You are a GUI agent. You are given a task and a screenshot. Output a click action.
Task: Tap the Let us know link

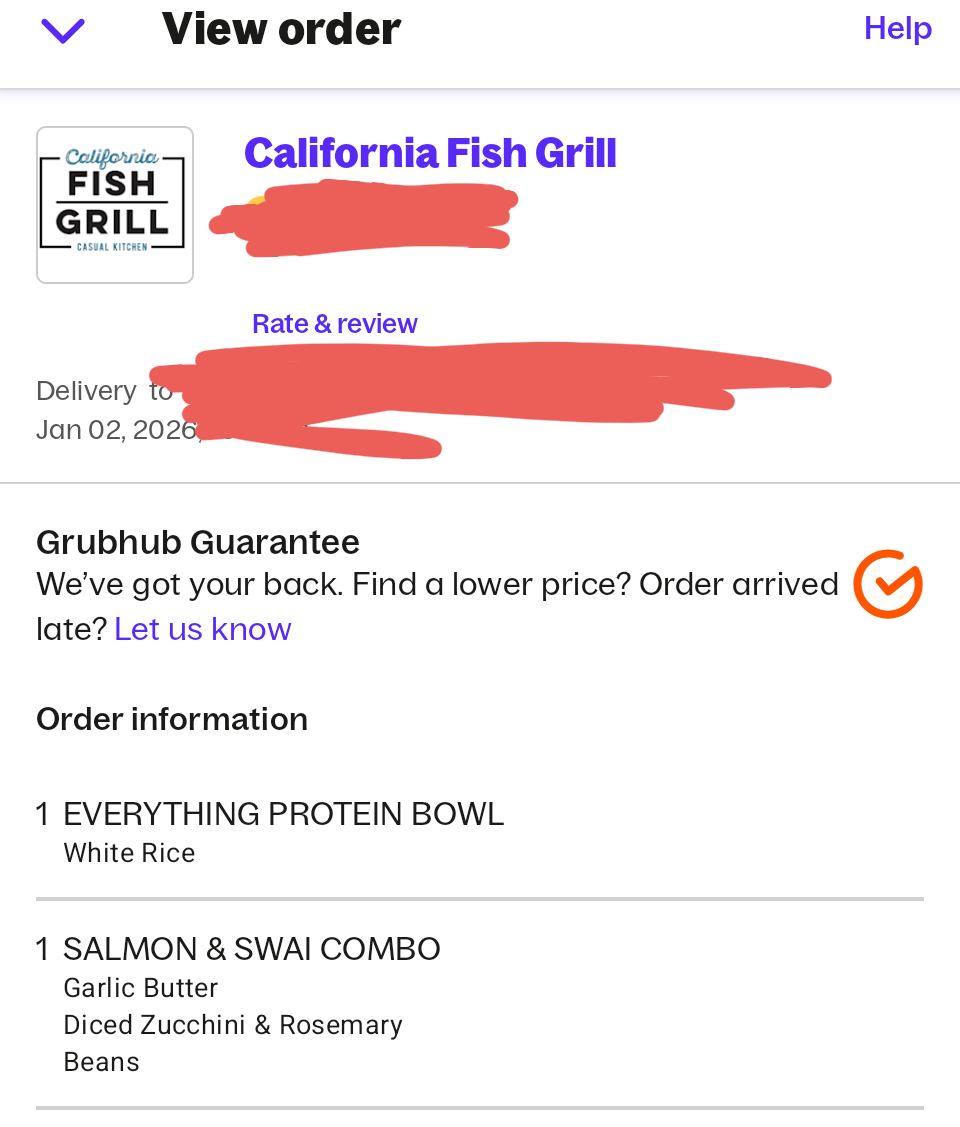tap(203, 629)
